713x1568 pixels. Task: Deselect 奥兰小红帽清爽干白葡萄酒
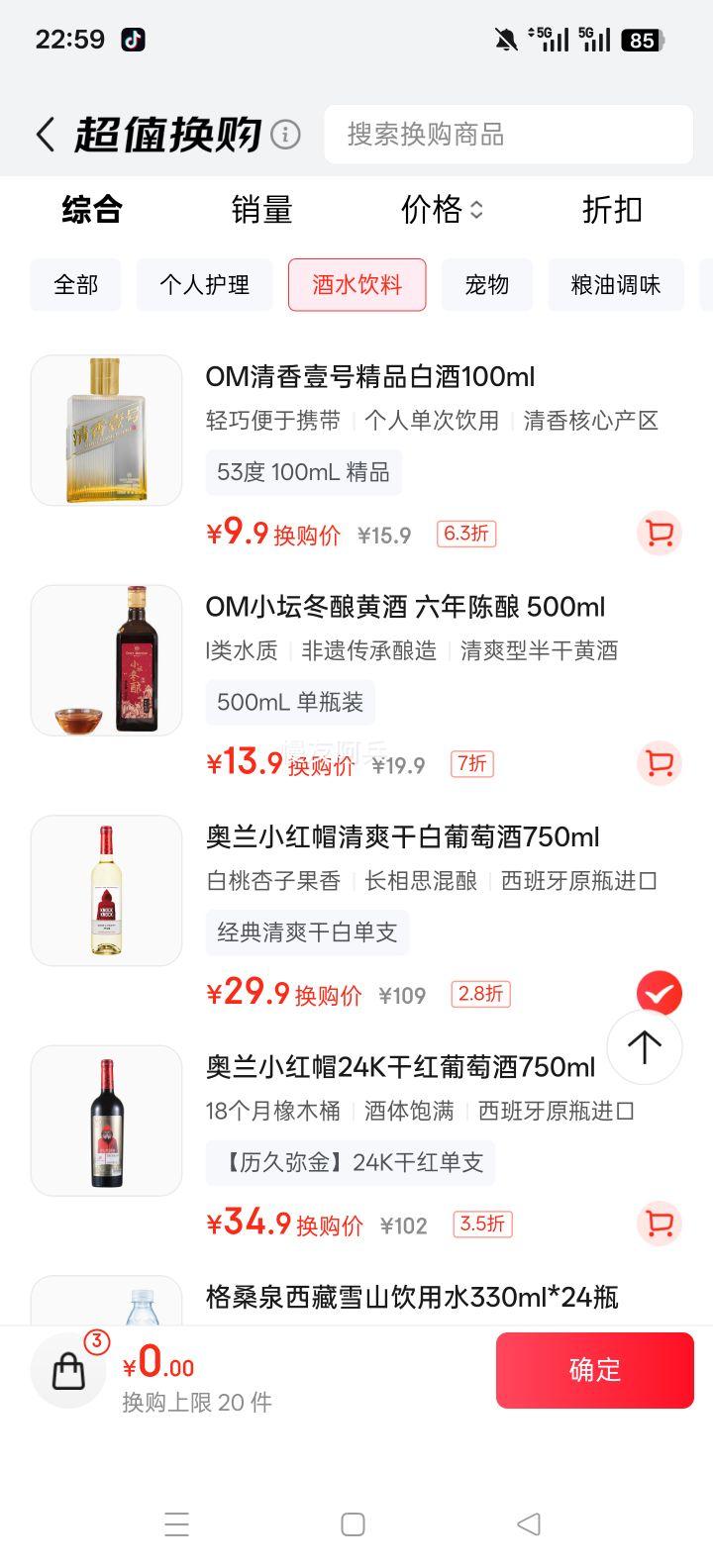pos(659,992)
